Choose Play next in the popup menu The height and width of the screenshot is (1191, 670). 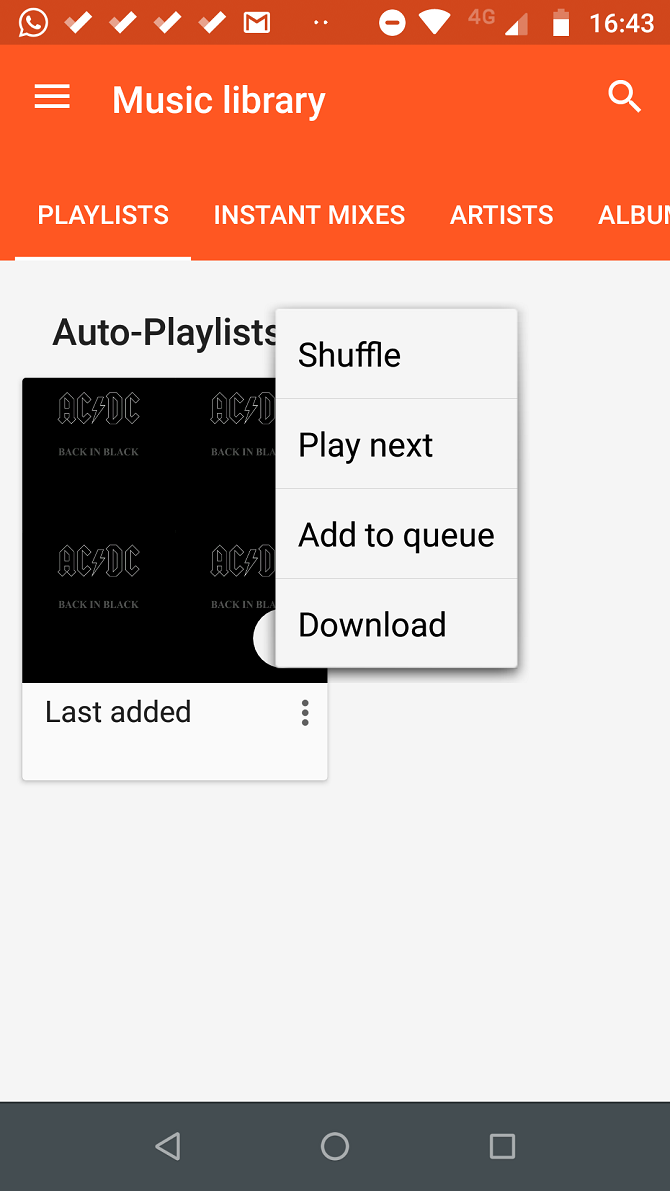tap(396, 445)
